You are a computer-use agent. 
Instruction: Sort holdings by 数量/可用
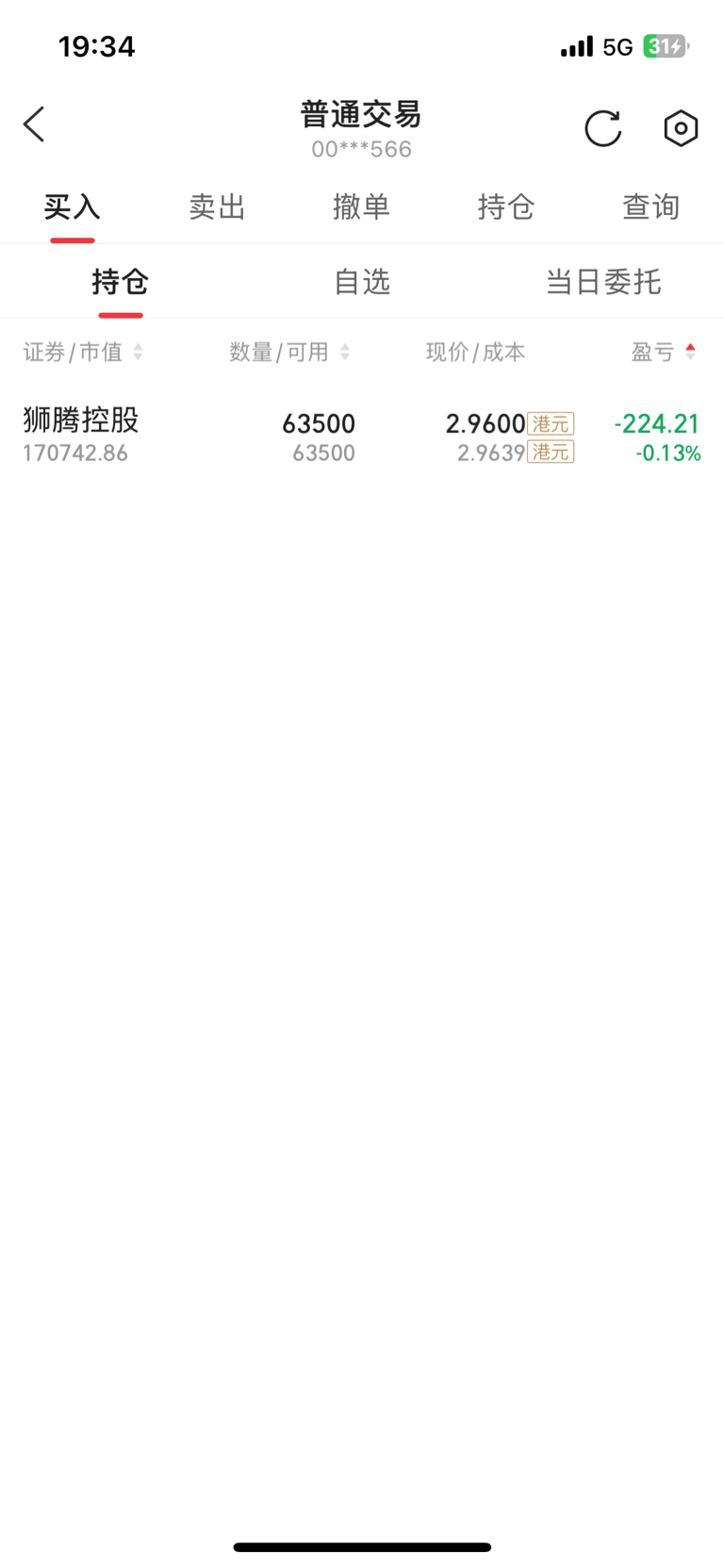[289, 353]
